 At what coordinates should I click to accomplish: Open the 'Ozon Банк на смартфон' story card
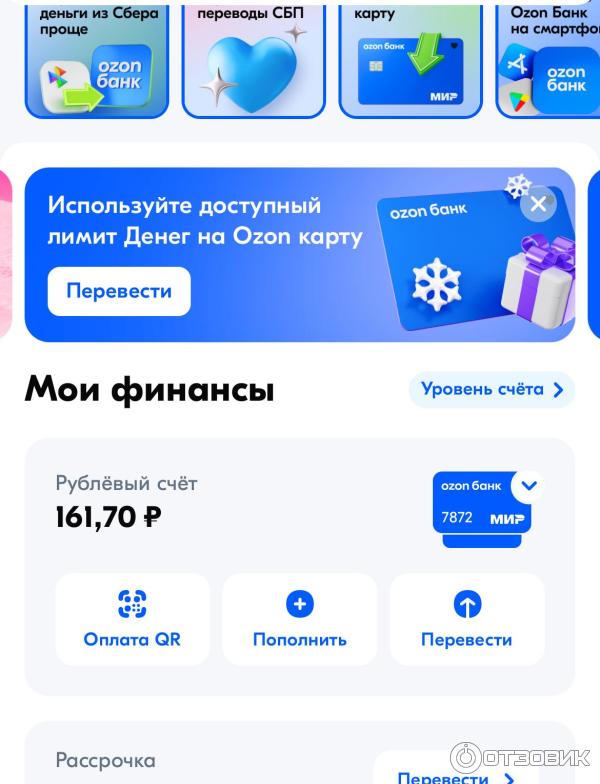550,58
